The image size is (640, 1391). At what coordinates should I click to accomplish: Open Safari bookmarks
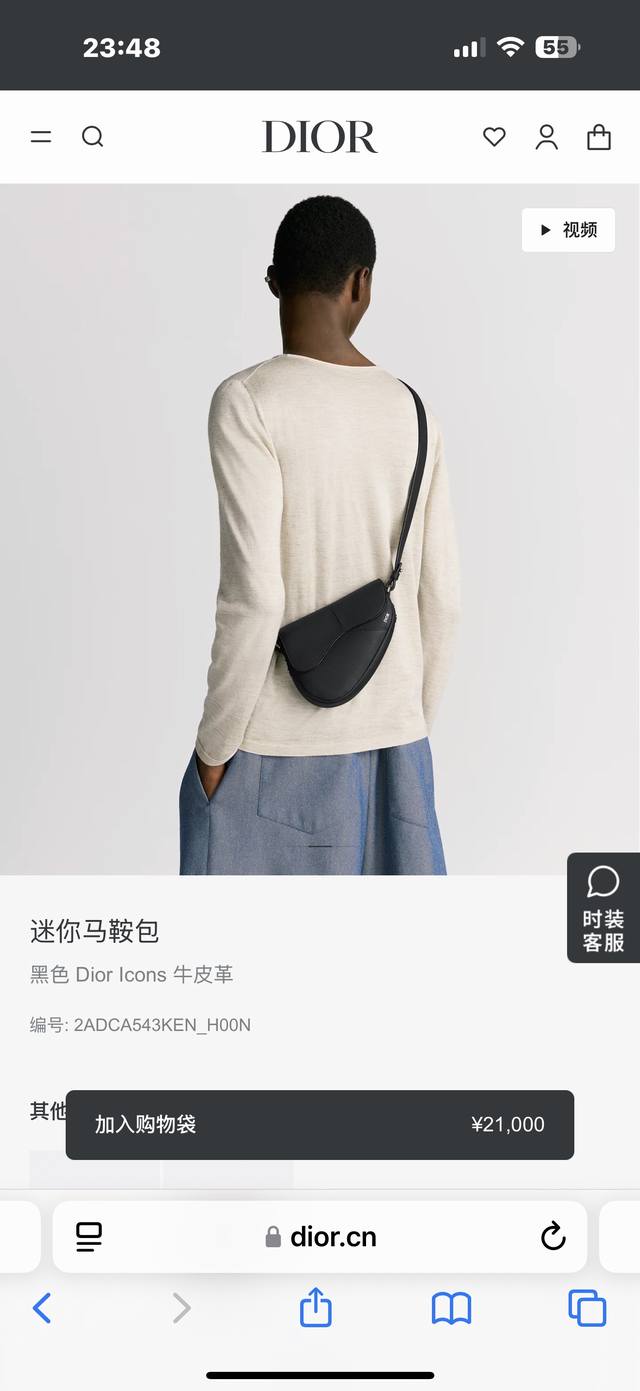pyautogui.click(x=451, y=1307)
